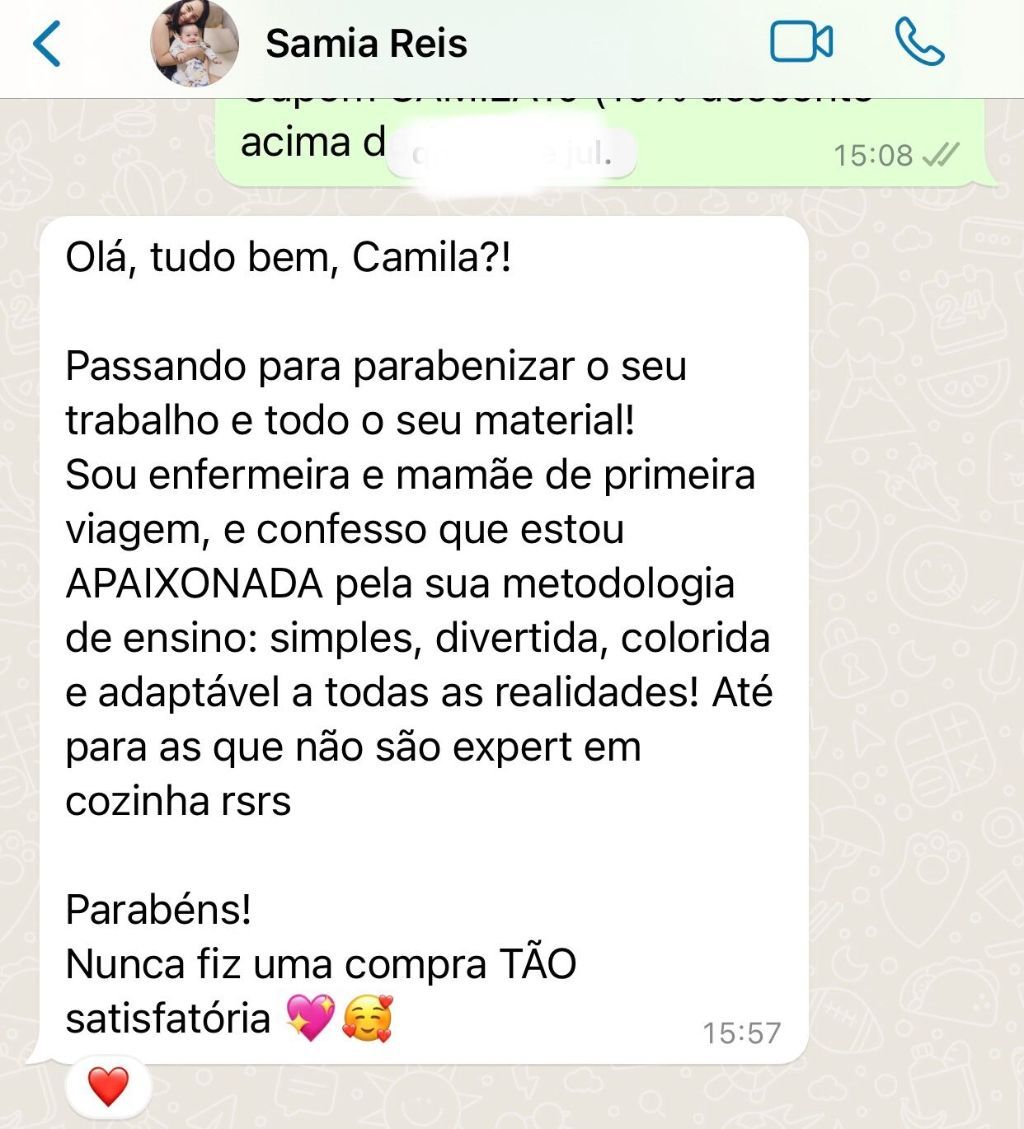Start a video call with Samia Reis
1024x1129 pixels.
tap(801, 43)
